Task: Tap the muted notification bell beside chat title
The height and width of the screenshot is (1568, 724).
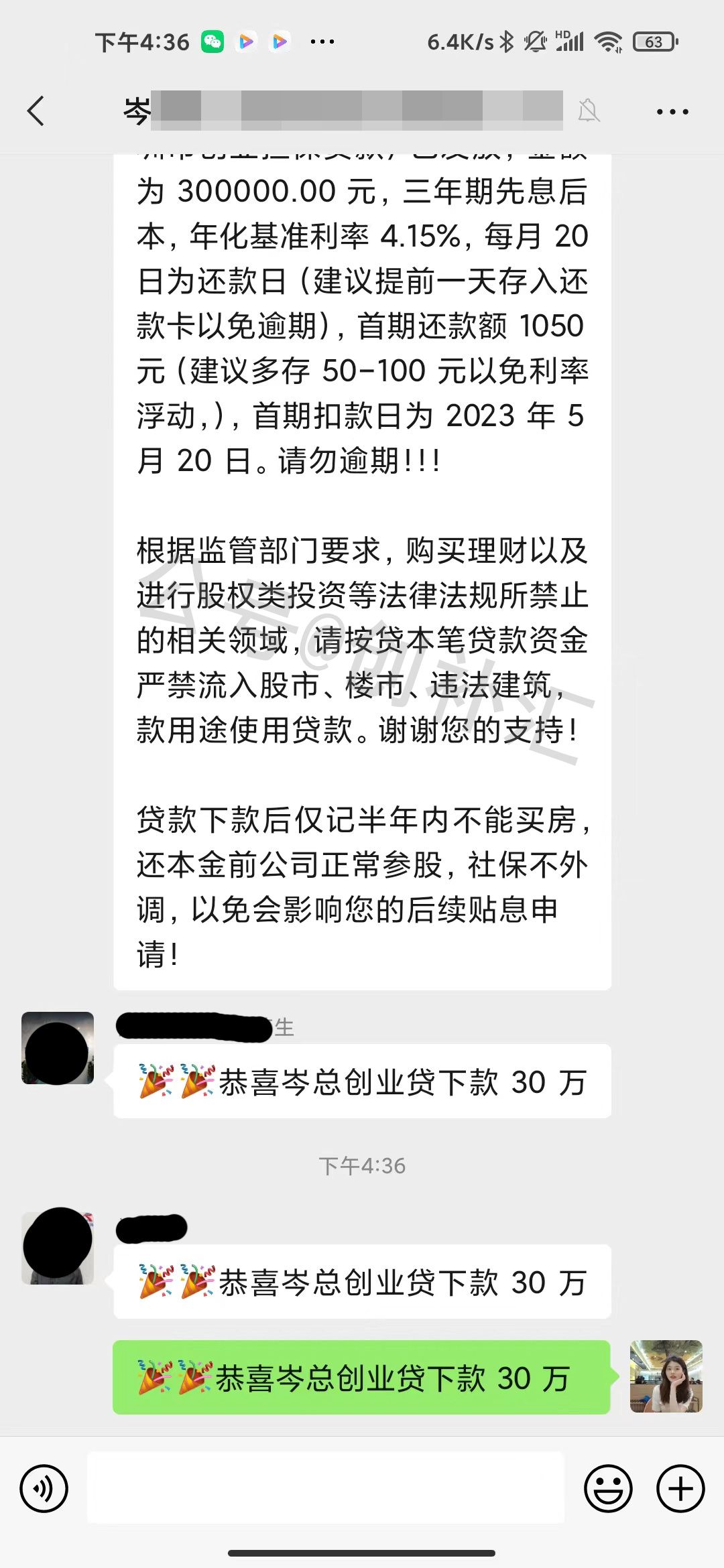Action: [589, 111]
